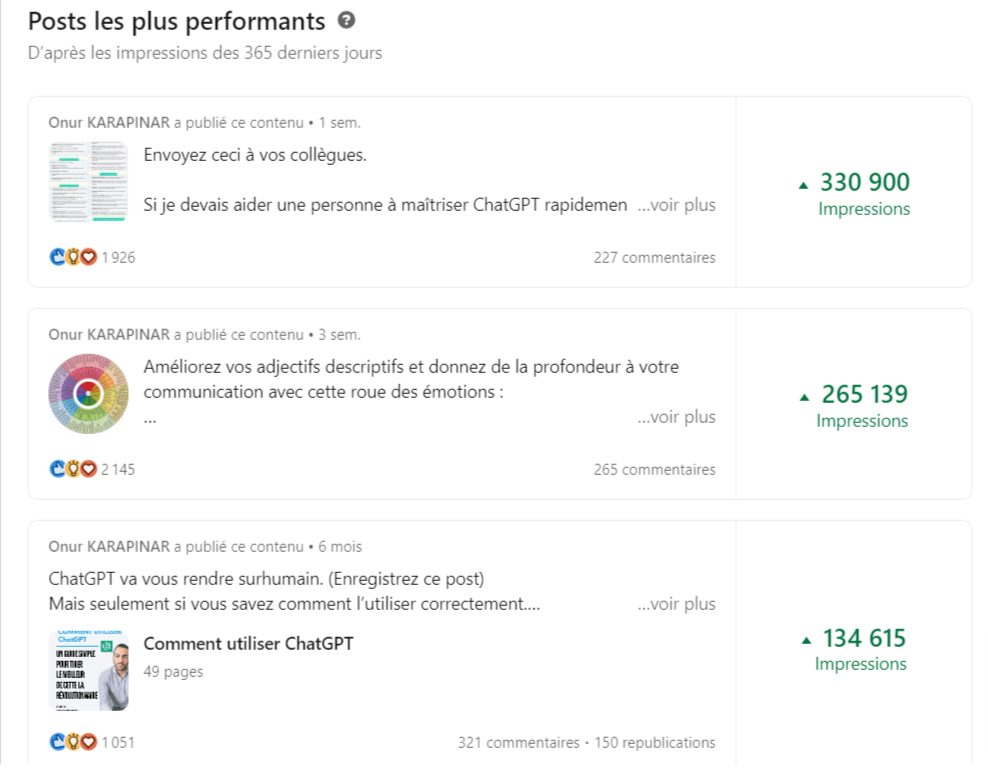Open the 'Comment utiliser ChatGPT' 49-page document
The height and width of the screenshot is (772, 988).
pyautogui.click(x=248, y=644)
